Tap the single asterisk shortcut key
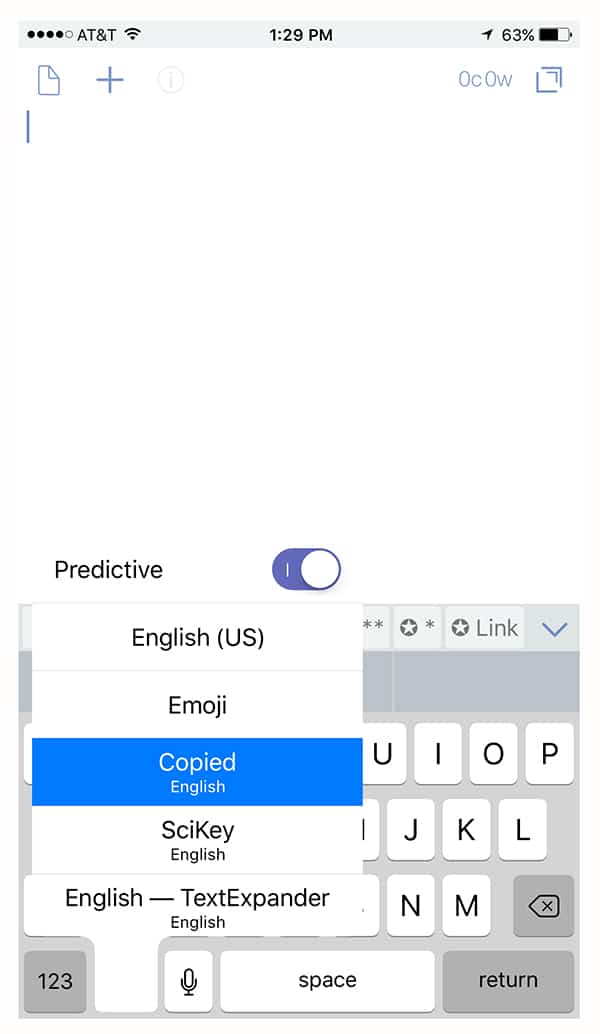600x1034 pixels. click(x=417, y=628)
